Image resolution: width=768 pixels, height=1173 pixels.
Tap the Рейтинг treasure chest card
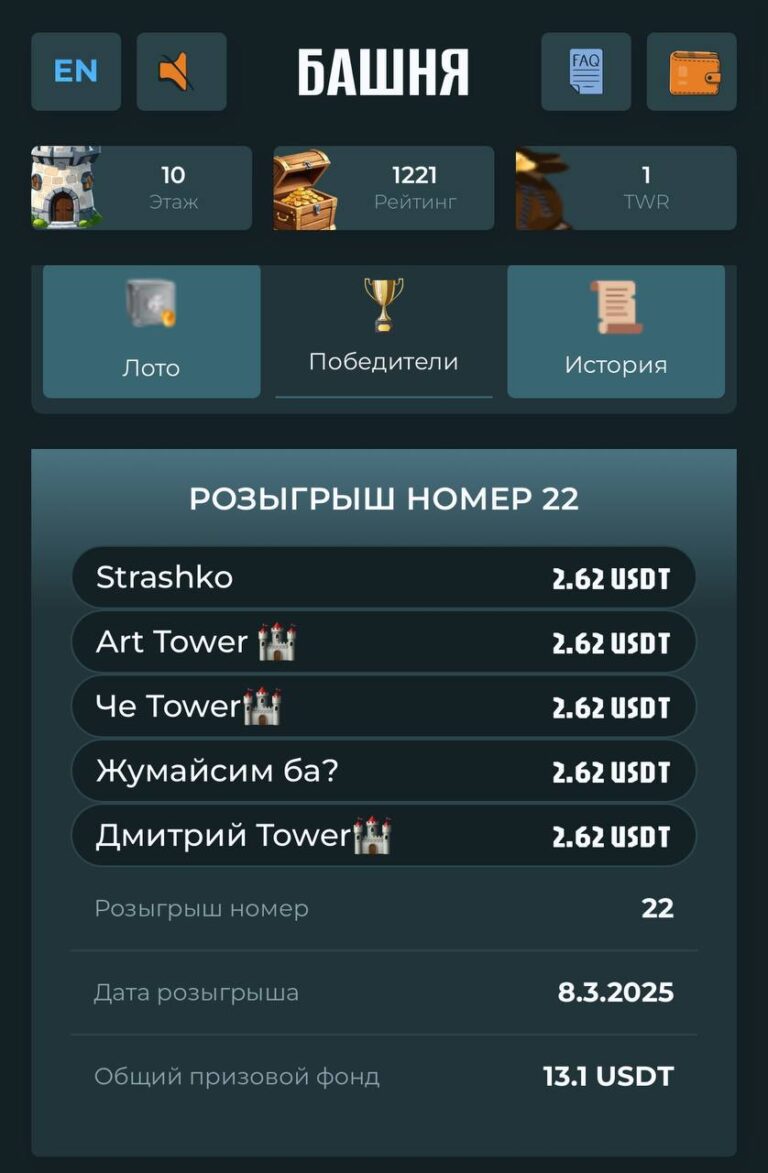point(384,188)
